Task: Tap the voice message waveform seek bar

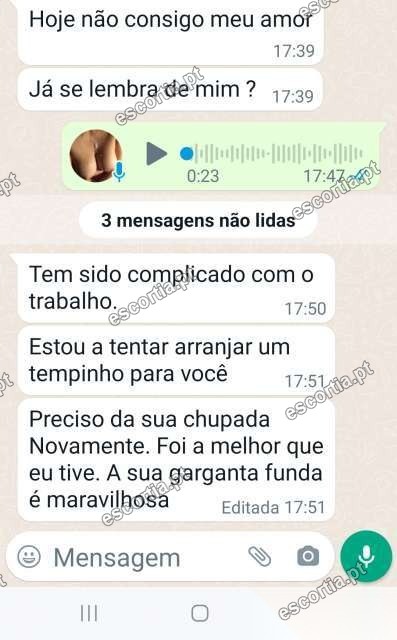Action: [271, 154]
